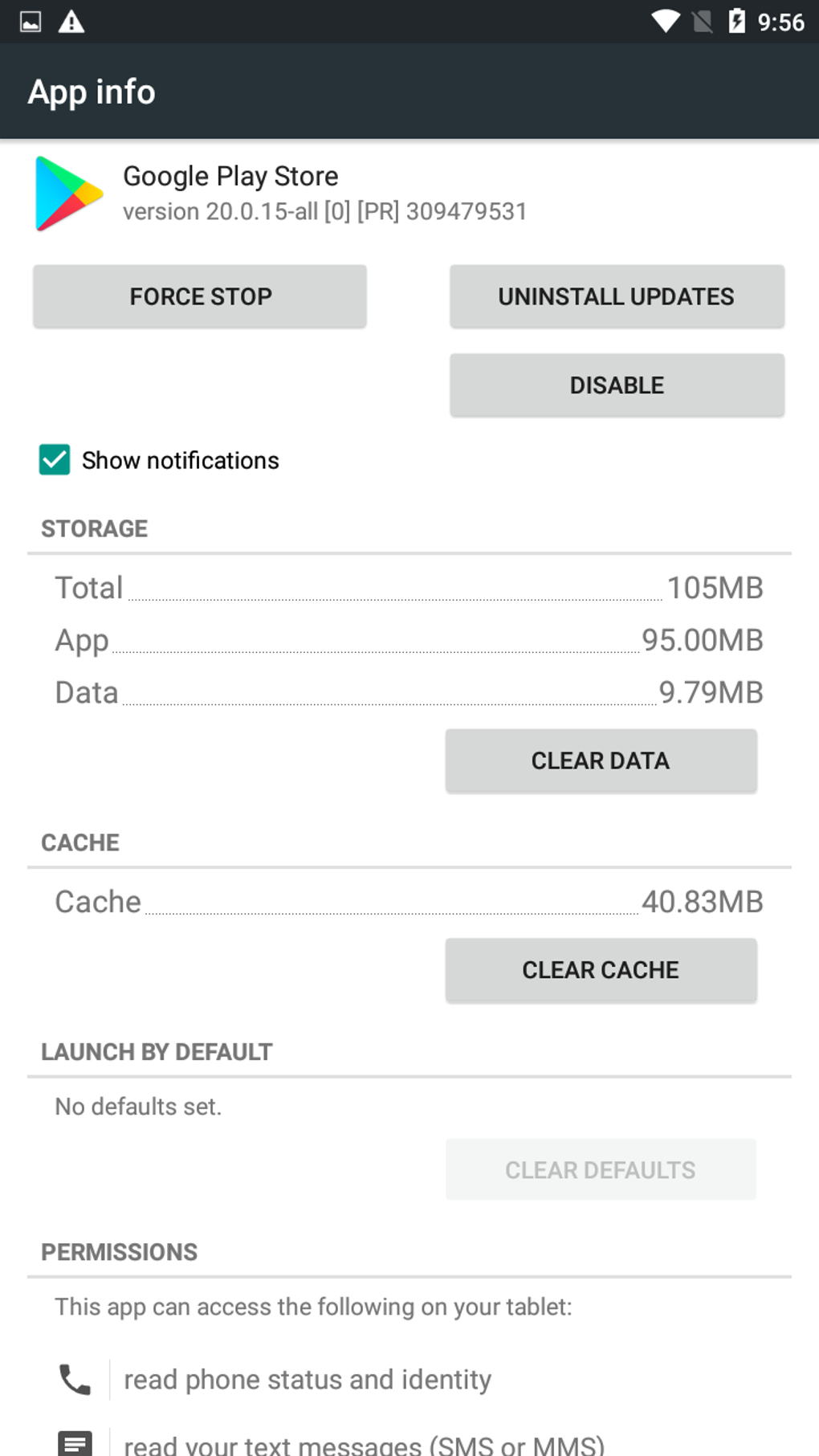Viewport: 819px width, 1456px height.
Task: Clear cache of the app
Action: tap(601, 970)
